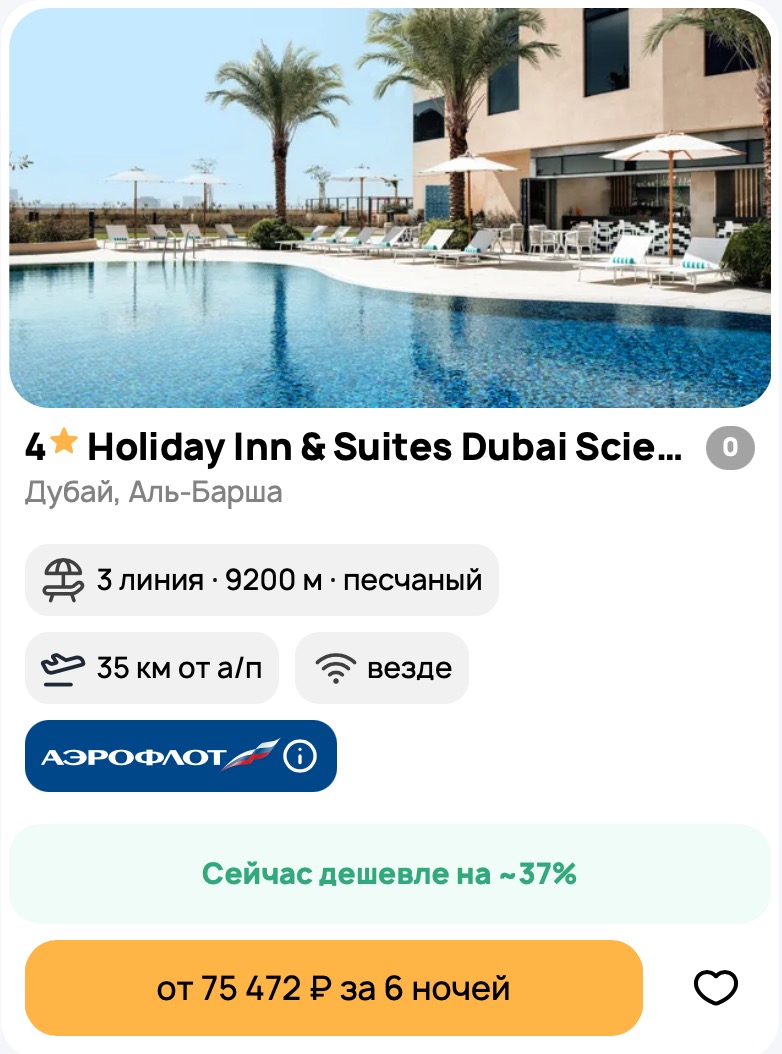Open the Aeroflot flight info icon
The width and height of the screenshot is (782, 1054).
tap(300, 756)
